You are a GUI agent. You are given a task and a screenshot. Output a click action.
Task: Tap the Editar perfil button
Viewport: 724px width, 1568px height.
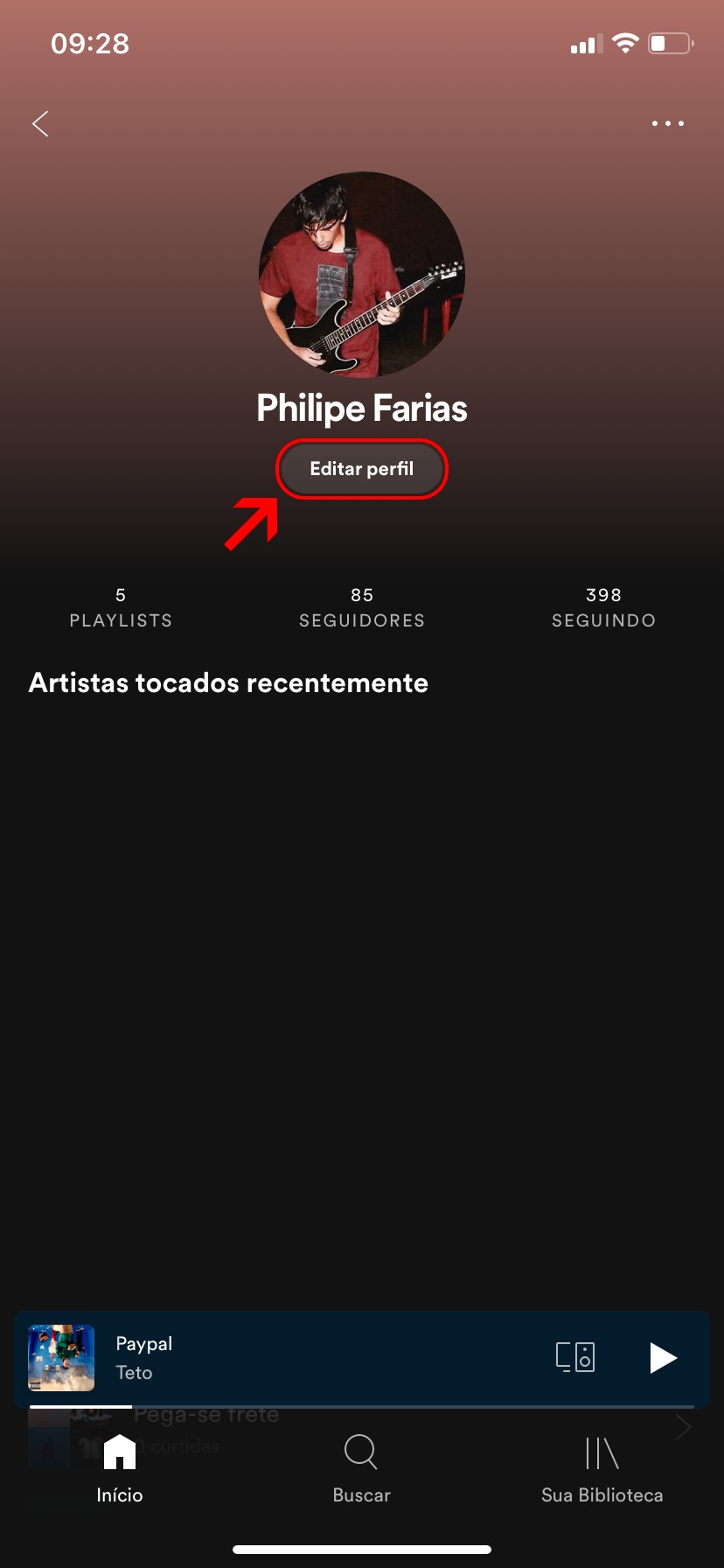click(x=362, y=469)
